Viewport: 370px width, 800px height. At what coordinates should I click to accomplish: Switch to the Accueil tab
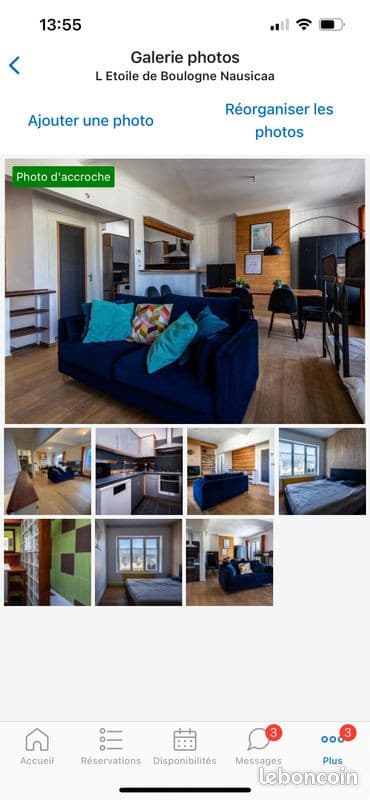pos(37,746)
